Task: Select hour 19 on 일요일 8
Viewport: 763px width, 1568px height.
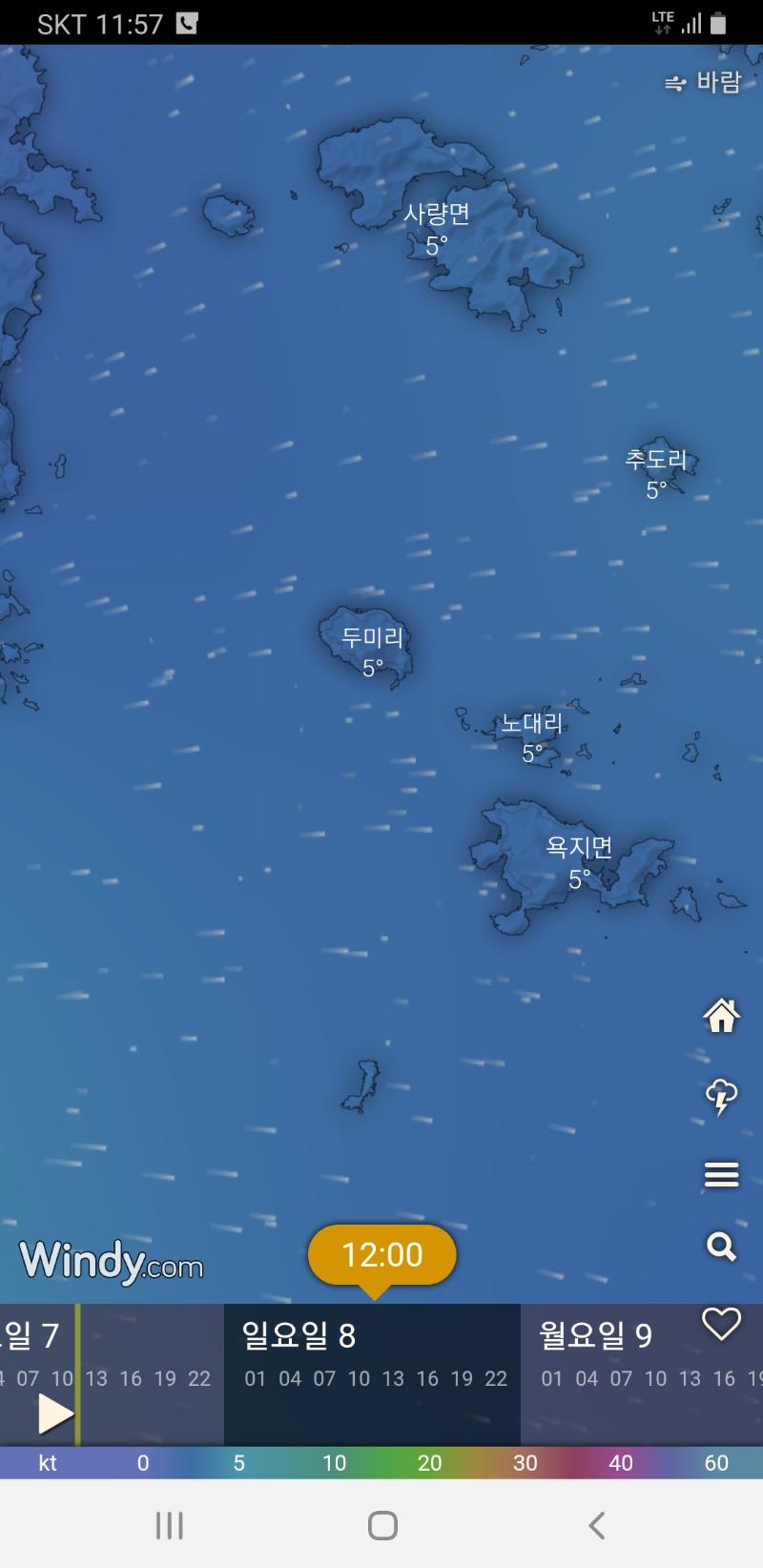Action: 462,1378
